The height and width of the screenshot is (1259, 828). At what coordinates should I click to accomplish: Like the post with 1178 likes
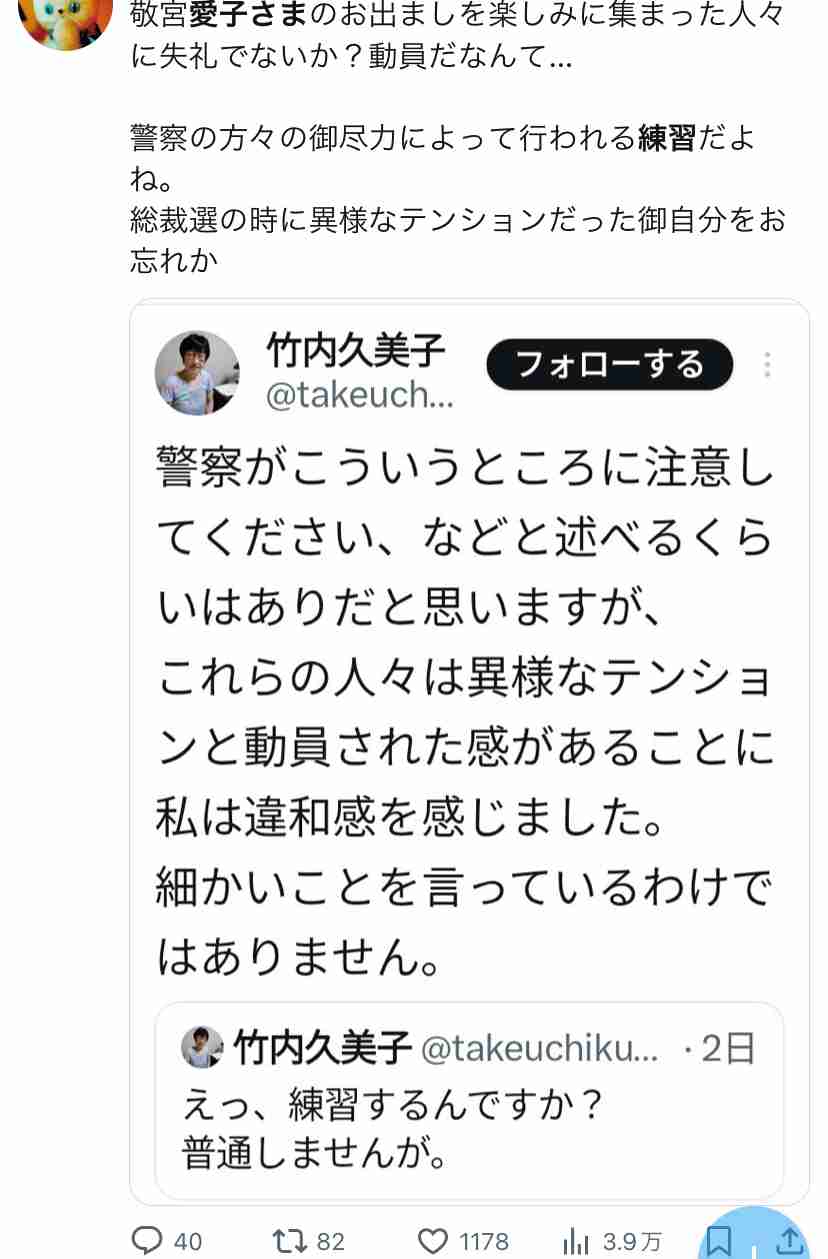pyautogui.click(x=433, y=1241)
